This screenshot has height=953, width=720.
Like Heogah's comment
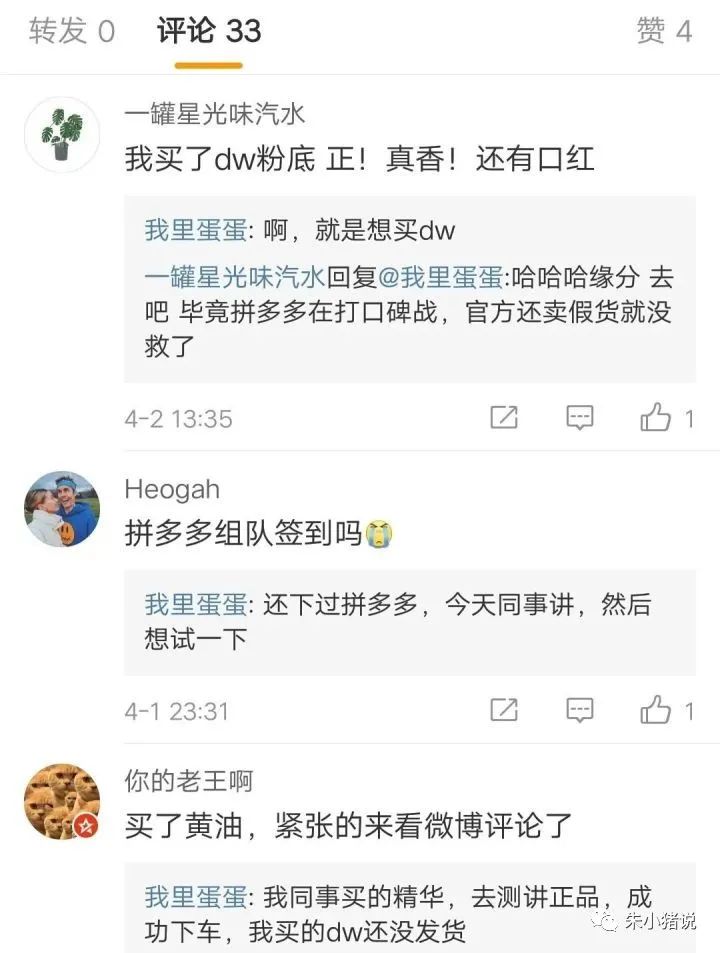point(657,711)
